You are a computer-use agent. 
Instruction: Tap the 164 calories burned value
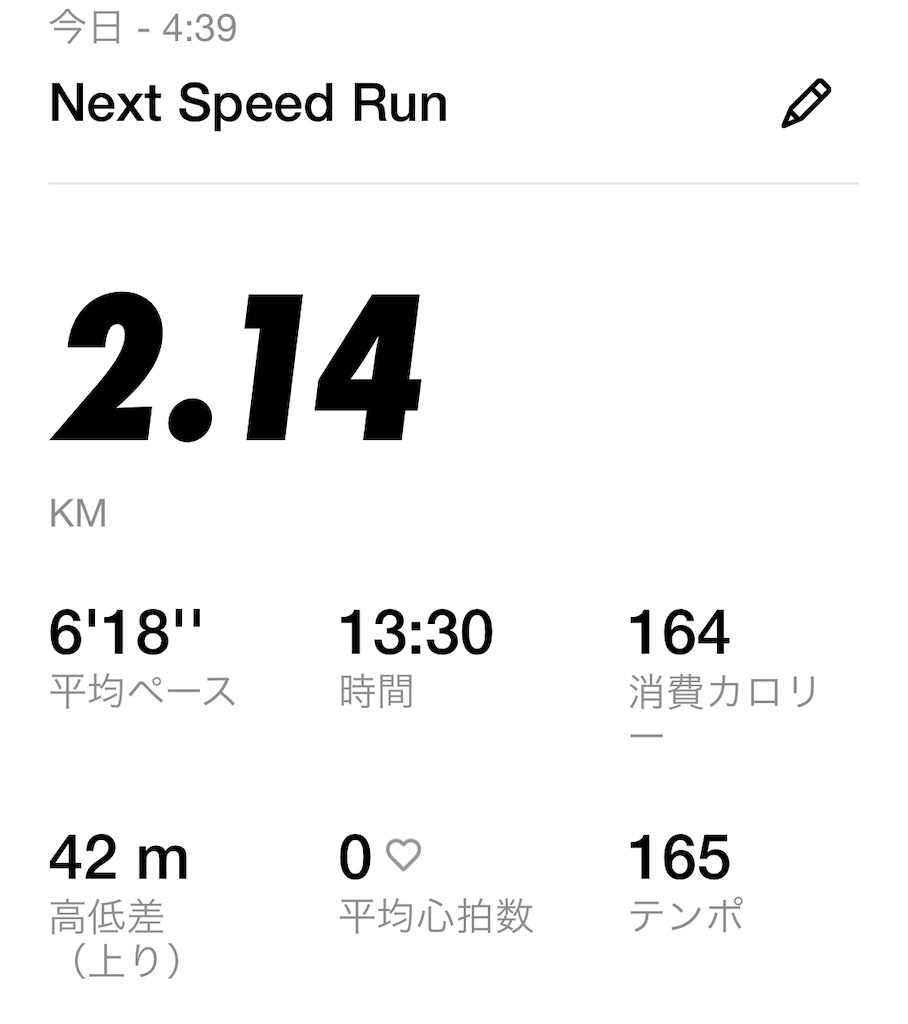681,630
